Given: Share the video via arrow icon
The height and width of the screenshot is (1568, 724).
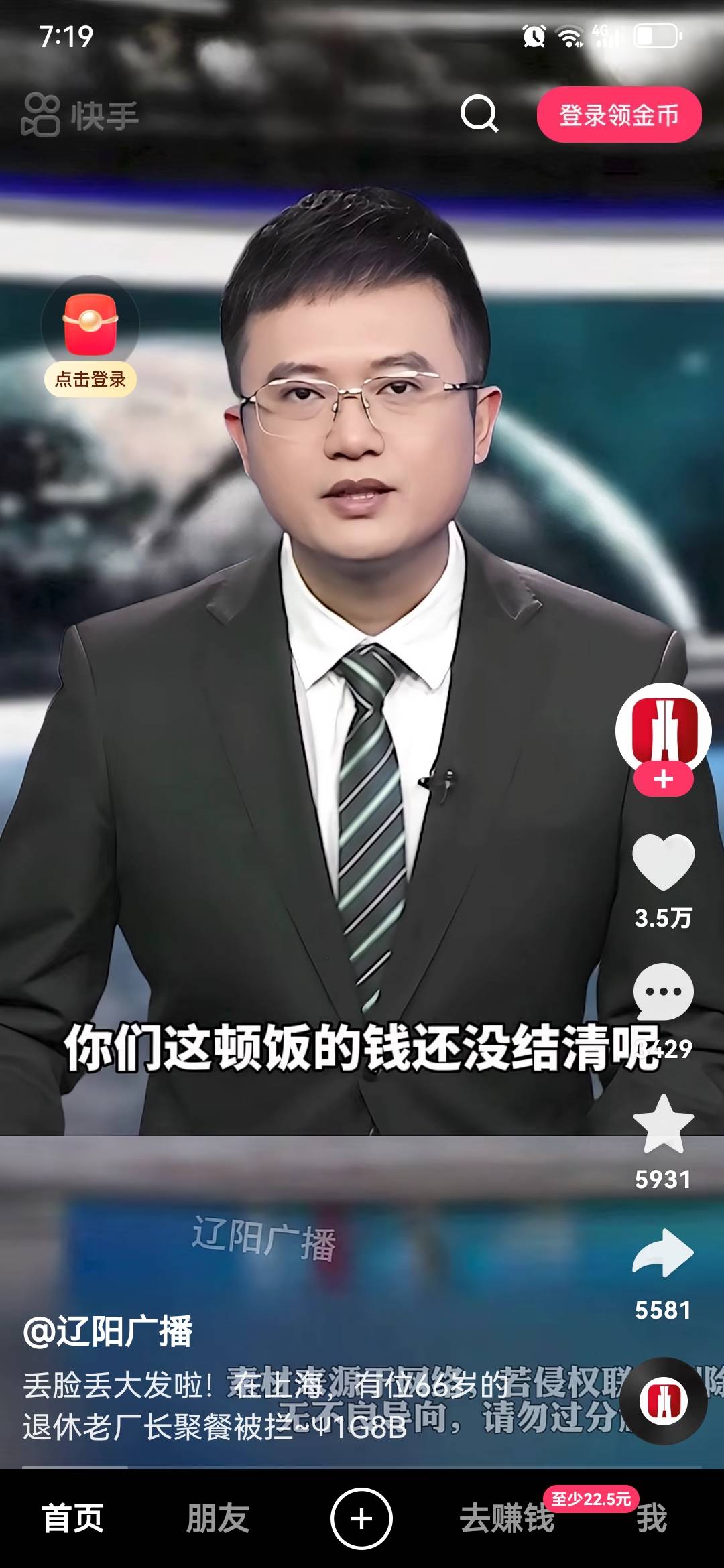Looking at the screenshot, I should [663, 1254].
